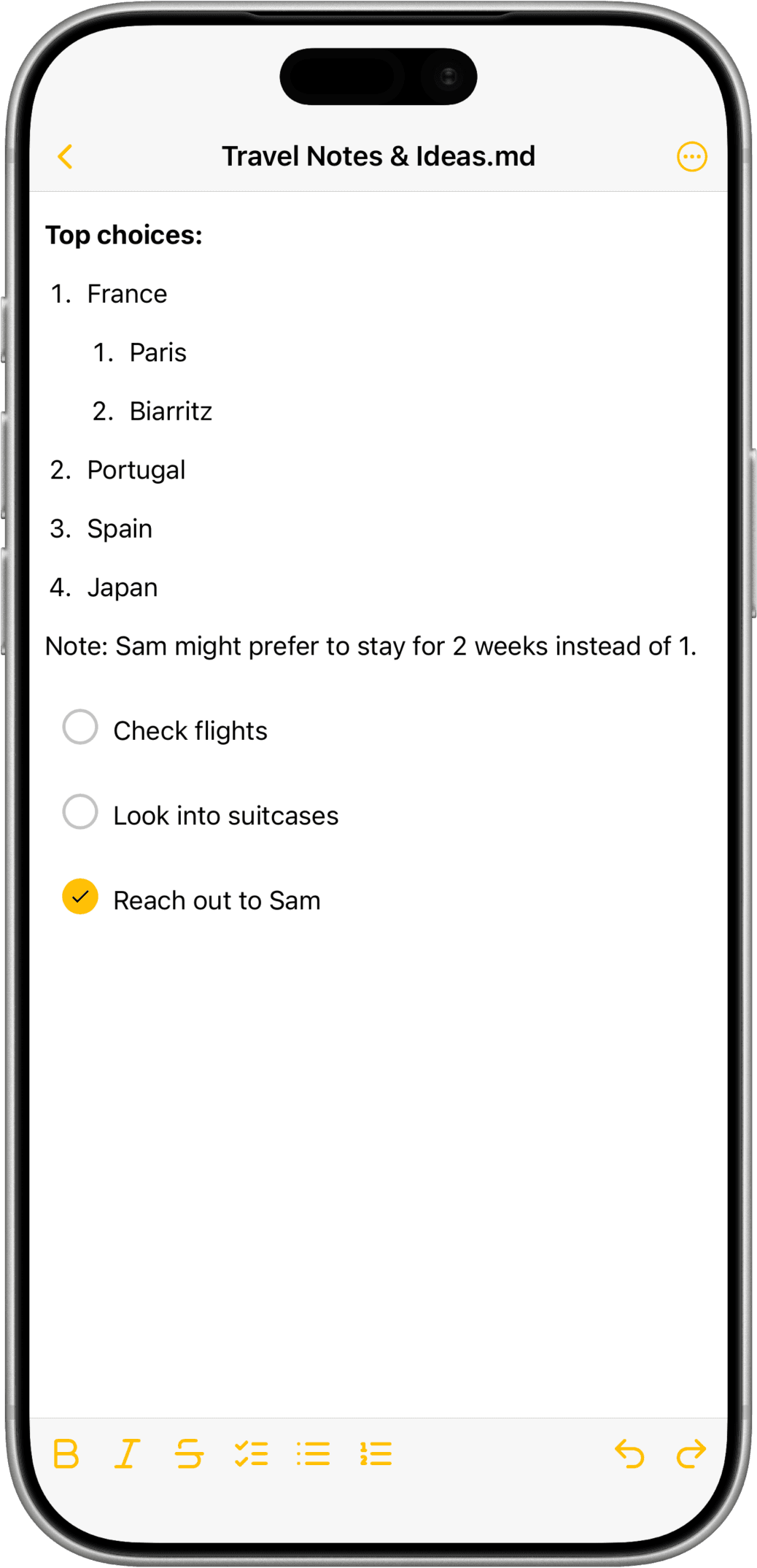Apply strikethrough formatting
This screenshot has height=1568, width=757.
click(x=189, y=1453)
